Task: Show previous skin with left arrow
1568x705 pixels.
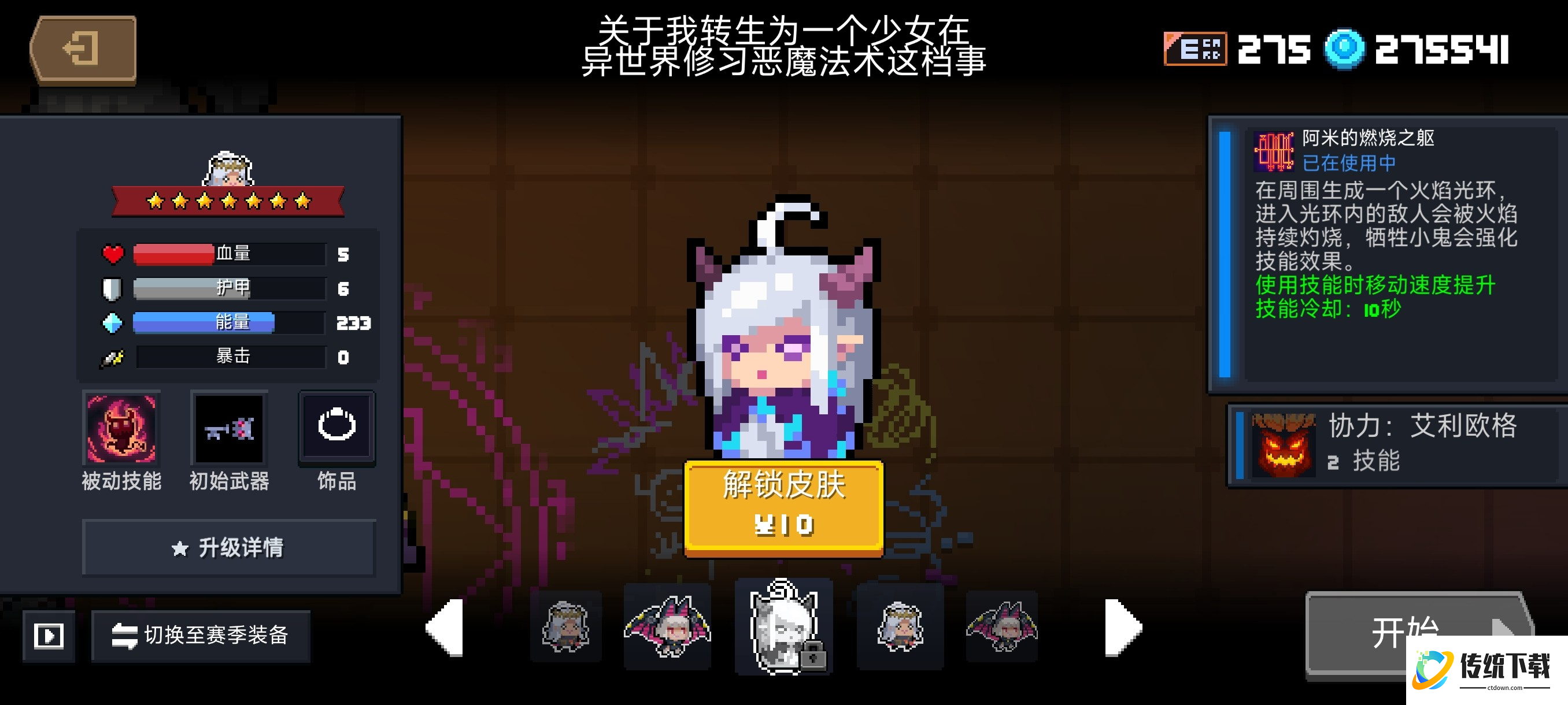Action: click(x=446, y=627)
